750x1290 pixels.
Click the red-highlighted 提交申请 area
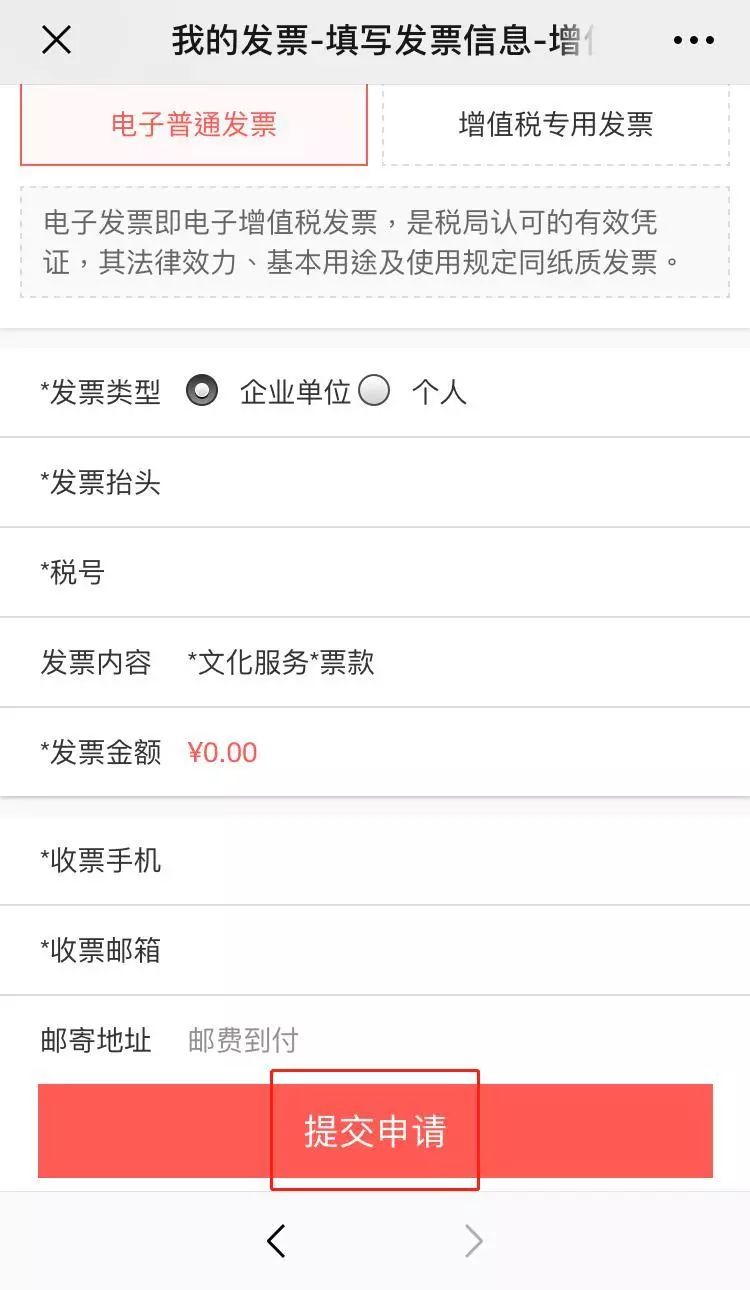pyautogui.click(x=375, y=1130)
